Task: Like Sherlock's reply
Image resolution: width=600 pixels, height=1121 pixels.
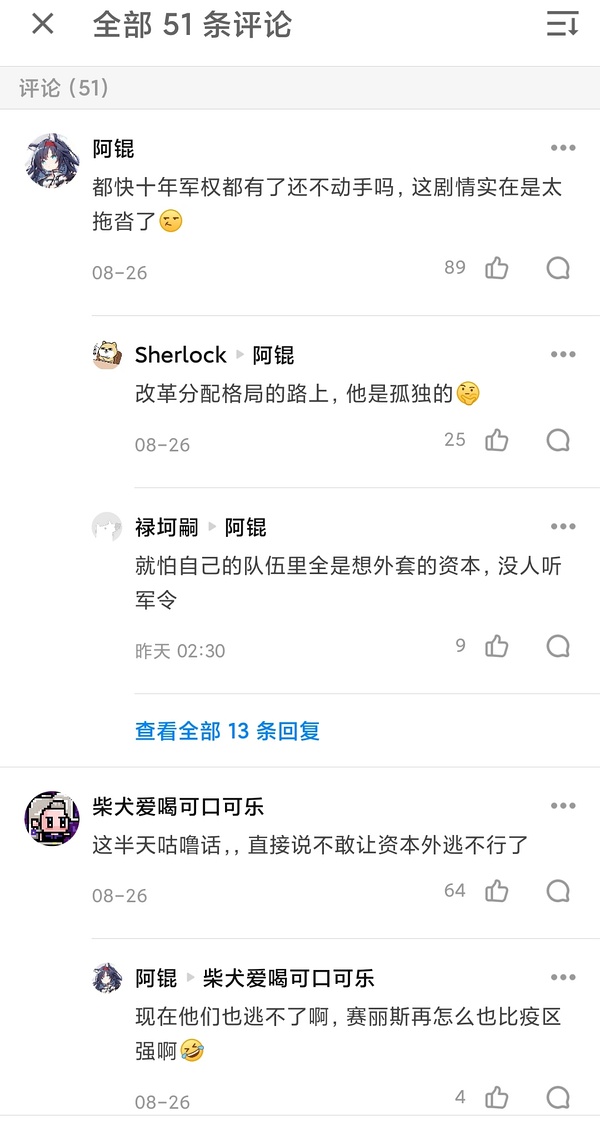Action: pyautogui.click(x=497, y=440)
